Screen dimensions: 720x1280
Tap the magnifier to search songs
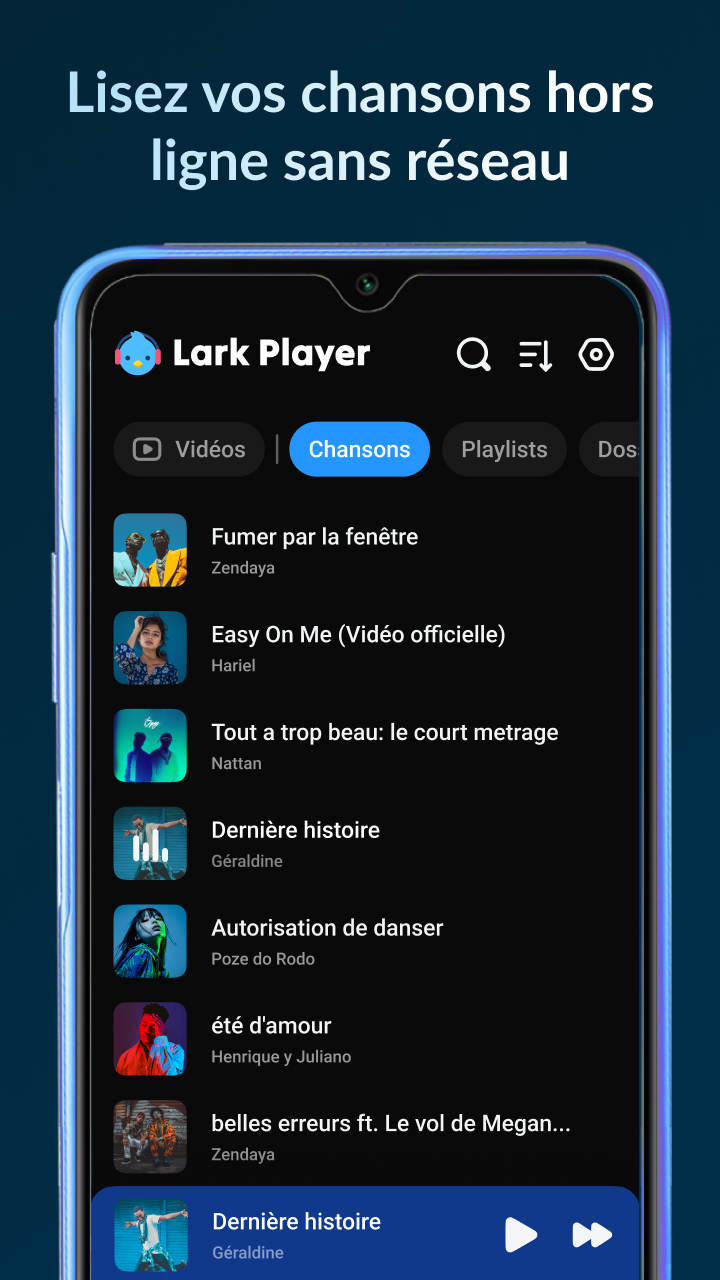point(473,354)
